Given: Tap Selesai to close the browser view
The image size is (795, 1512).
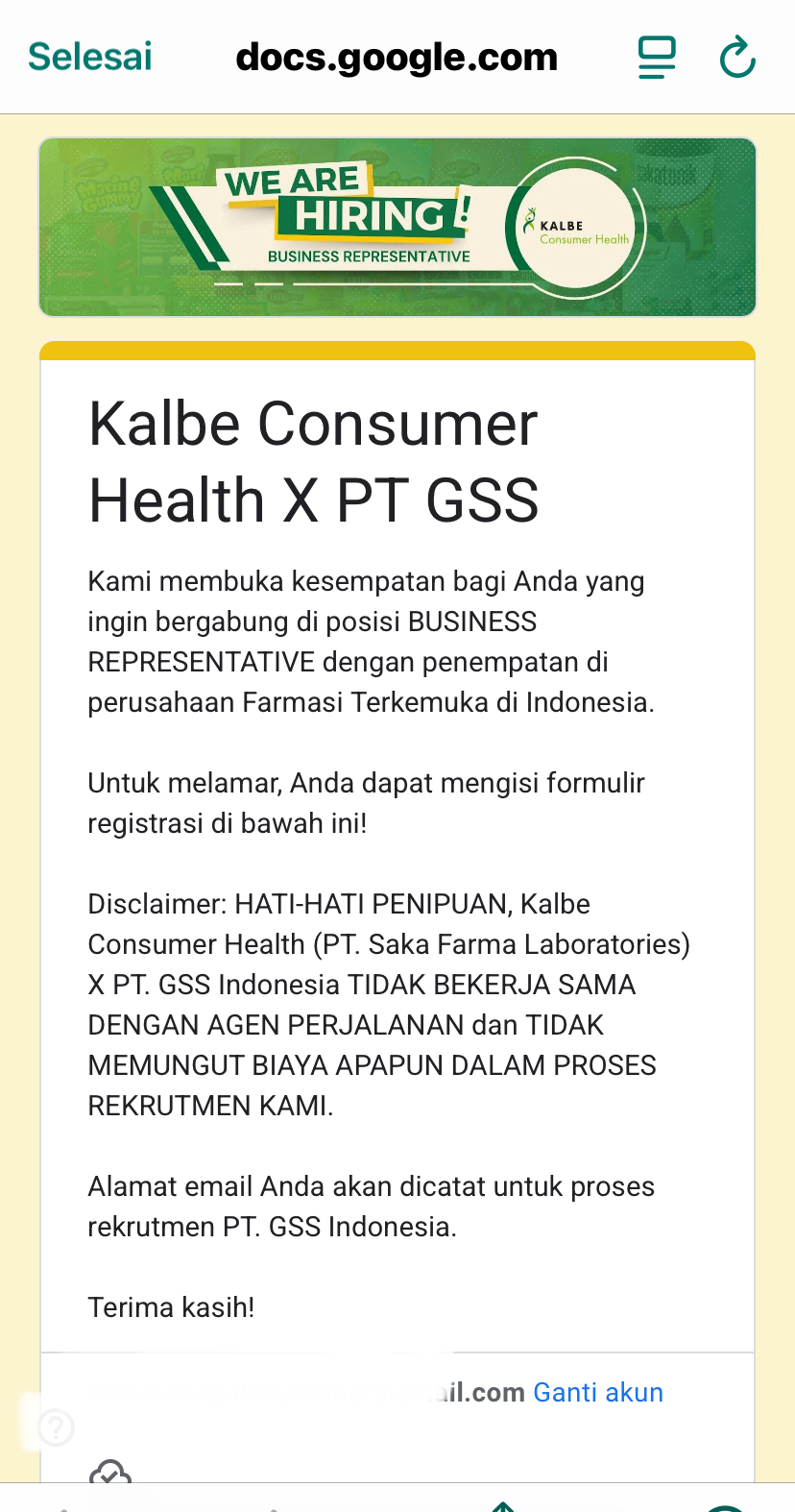Looking at the screenshot, I should (90, 57).
